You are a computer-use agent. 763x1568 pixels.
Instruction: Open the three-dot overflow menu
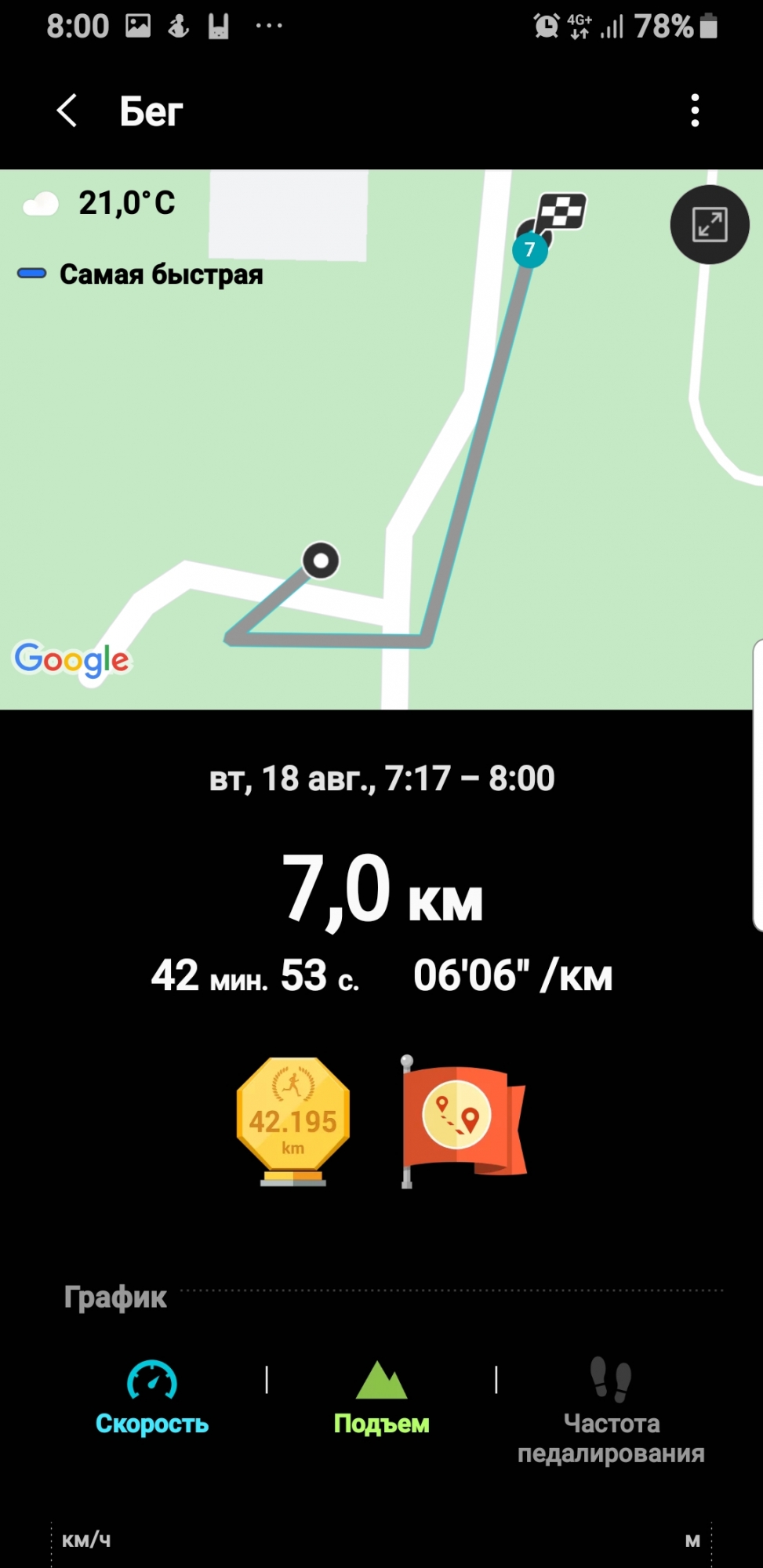pos(695,111)
